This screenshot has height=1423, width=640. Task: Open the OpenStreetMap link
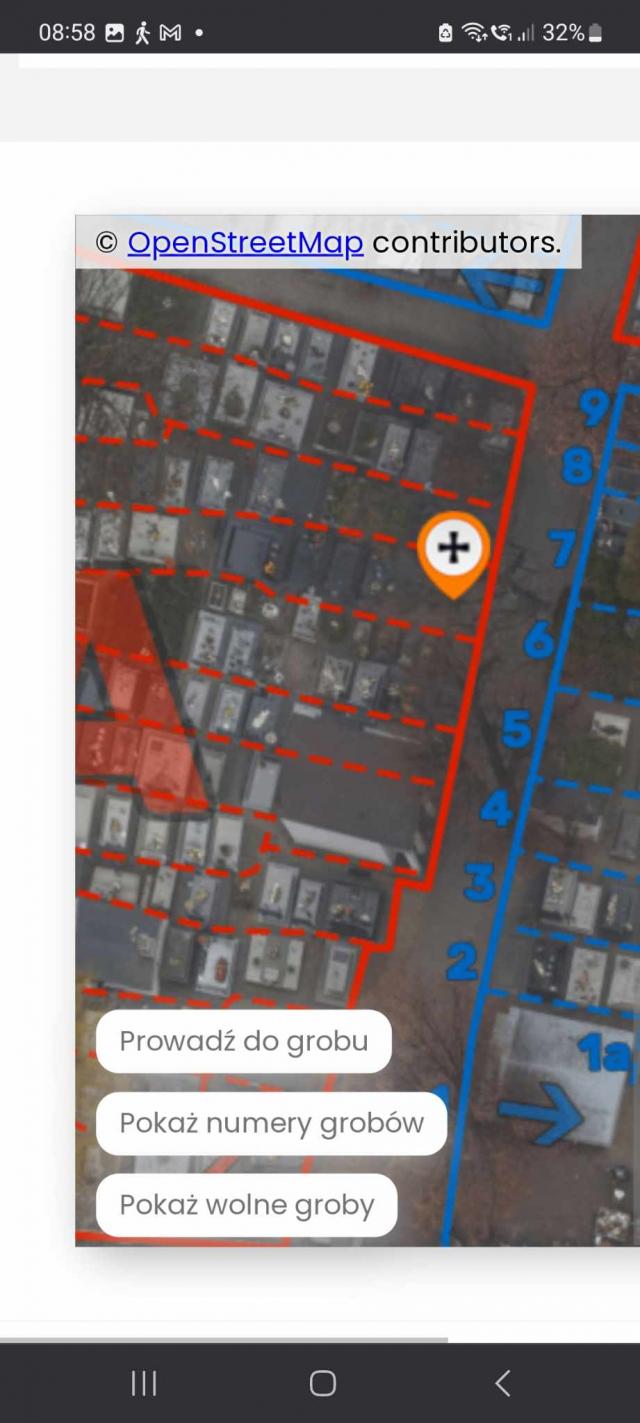click(x=245, y=242)
